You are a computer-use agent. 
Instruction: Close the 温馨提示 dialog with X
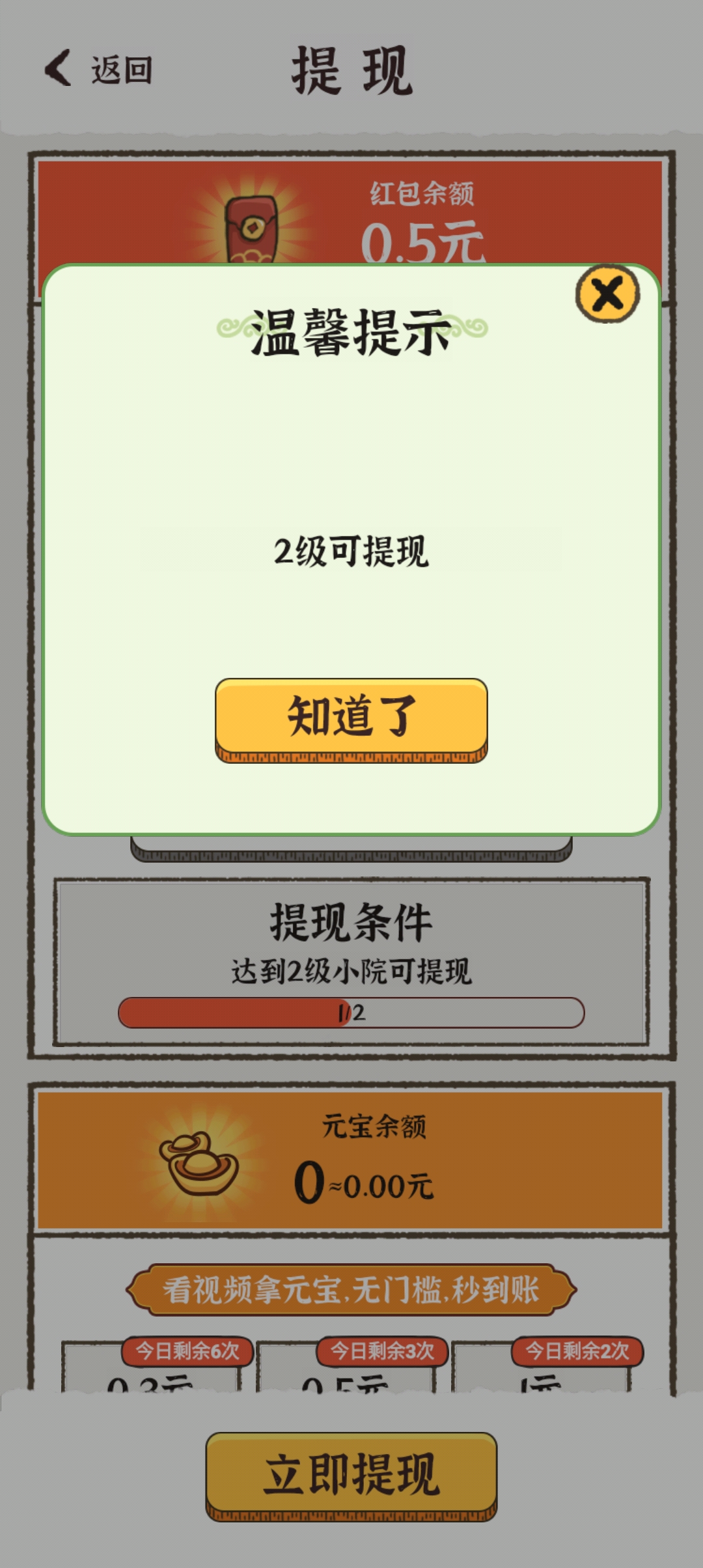607,294
